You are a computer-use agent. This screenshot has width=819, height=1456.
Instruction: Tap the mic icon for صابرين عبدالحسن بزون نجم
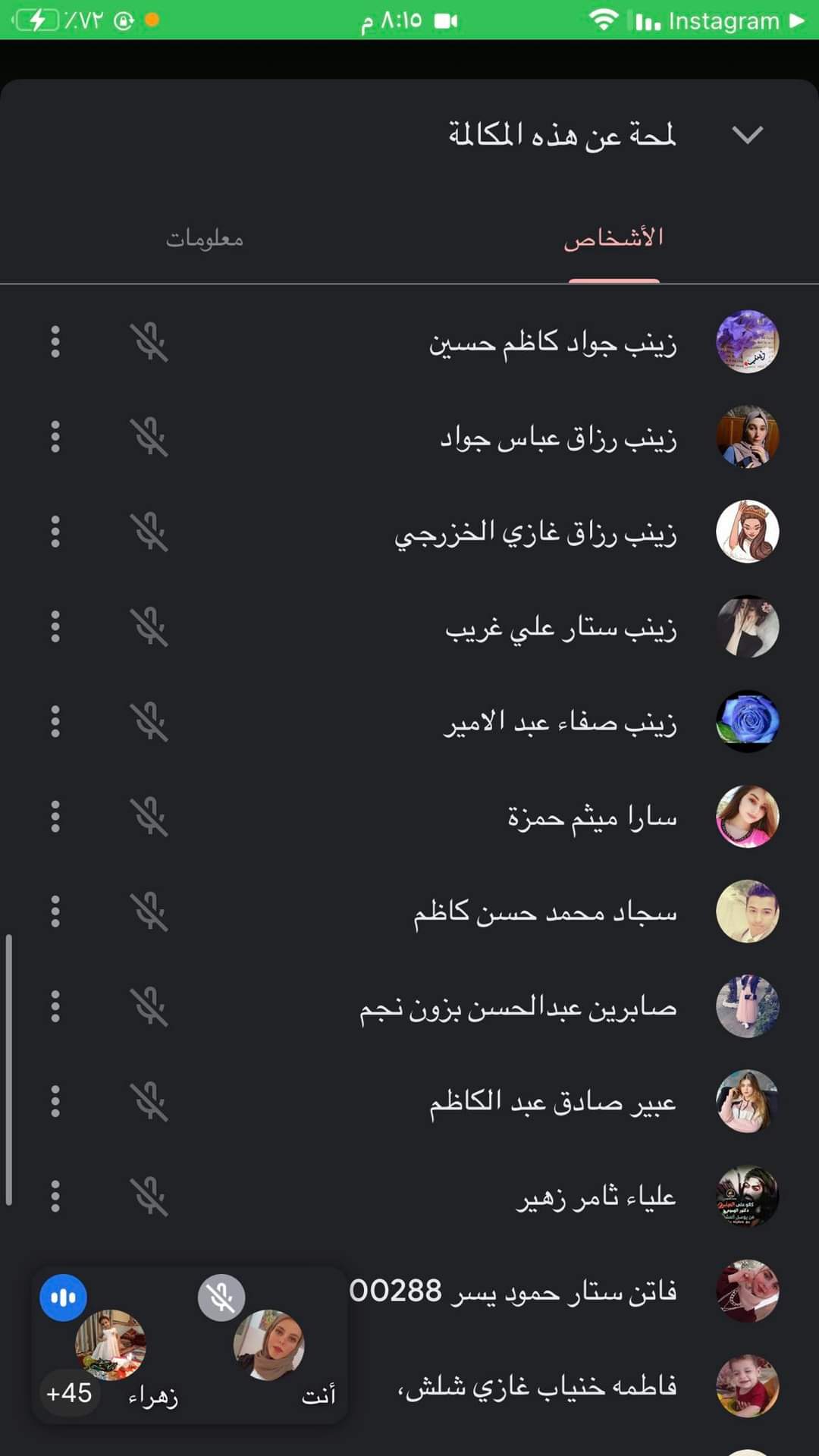(x=149, y=1006)
